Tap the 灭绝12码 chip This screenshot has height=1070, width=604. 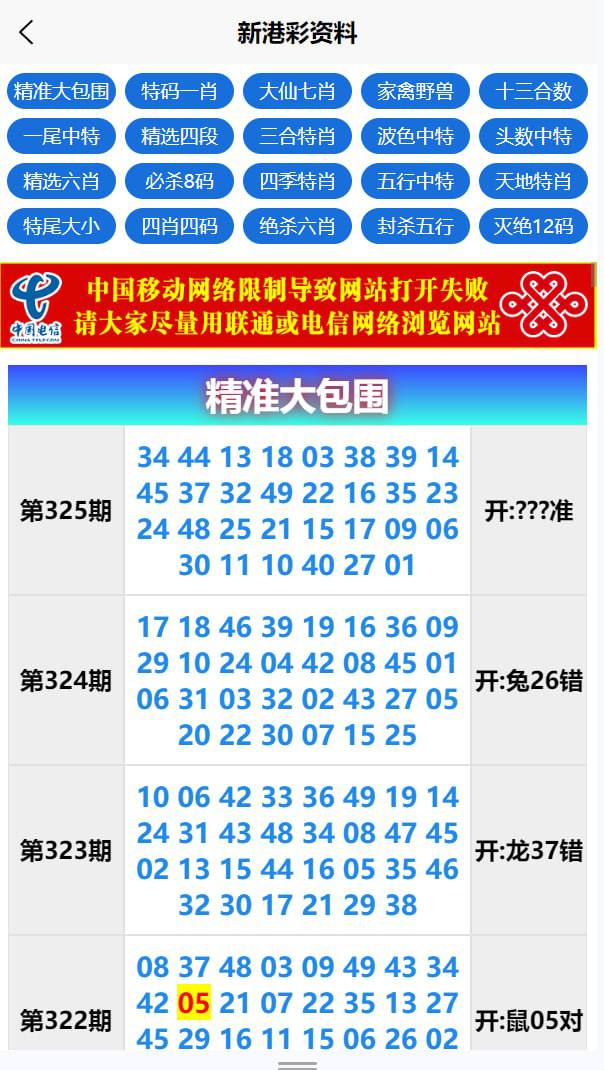[x=533, y=227]
